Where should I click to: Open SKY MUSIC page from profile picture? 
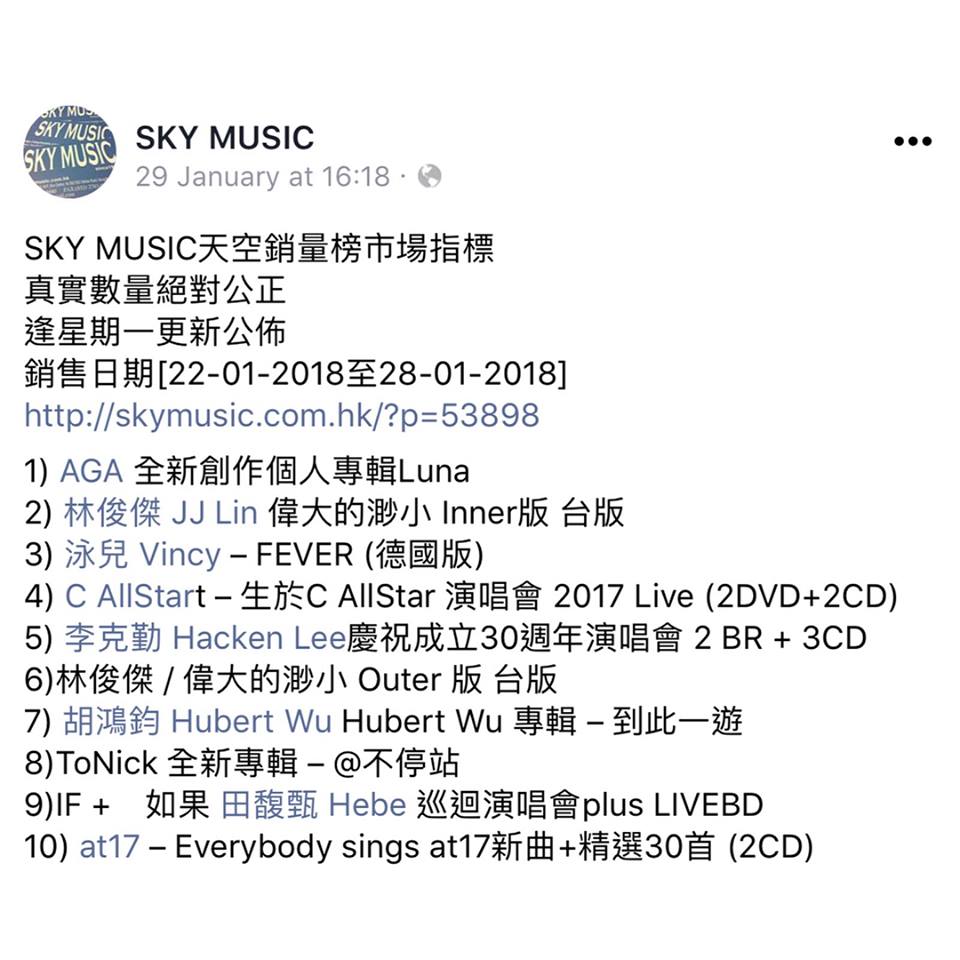(x=69, y=151)
